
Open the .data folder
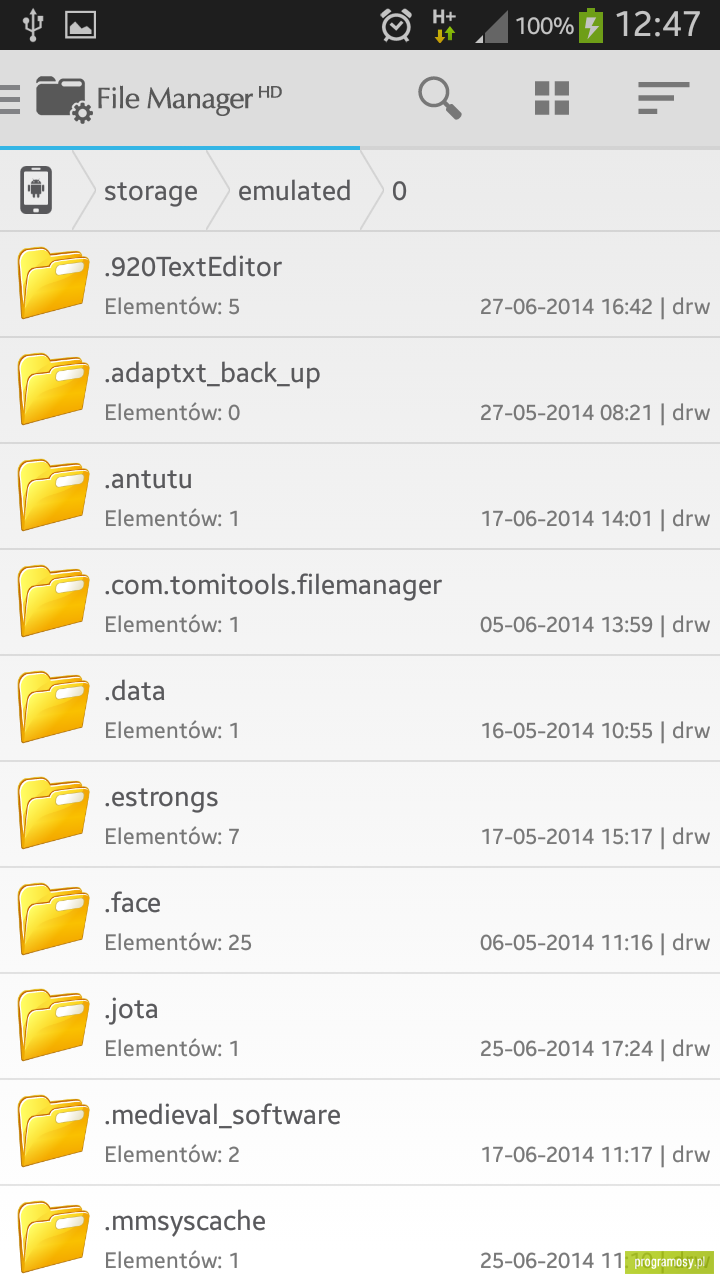pyautogui.click(x=360, y=709)
